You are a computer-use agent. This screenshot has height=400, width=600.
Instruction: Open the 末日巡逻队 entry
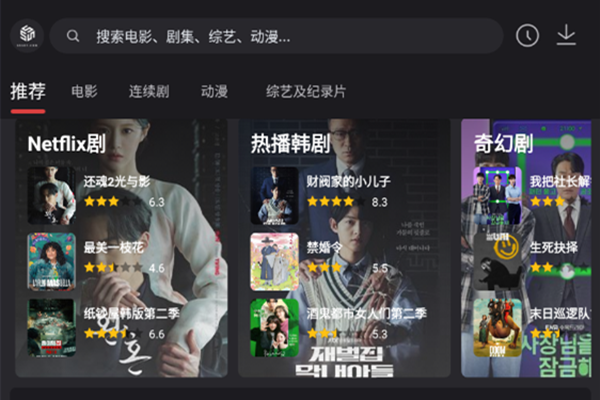[x=558, y=313]
